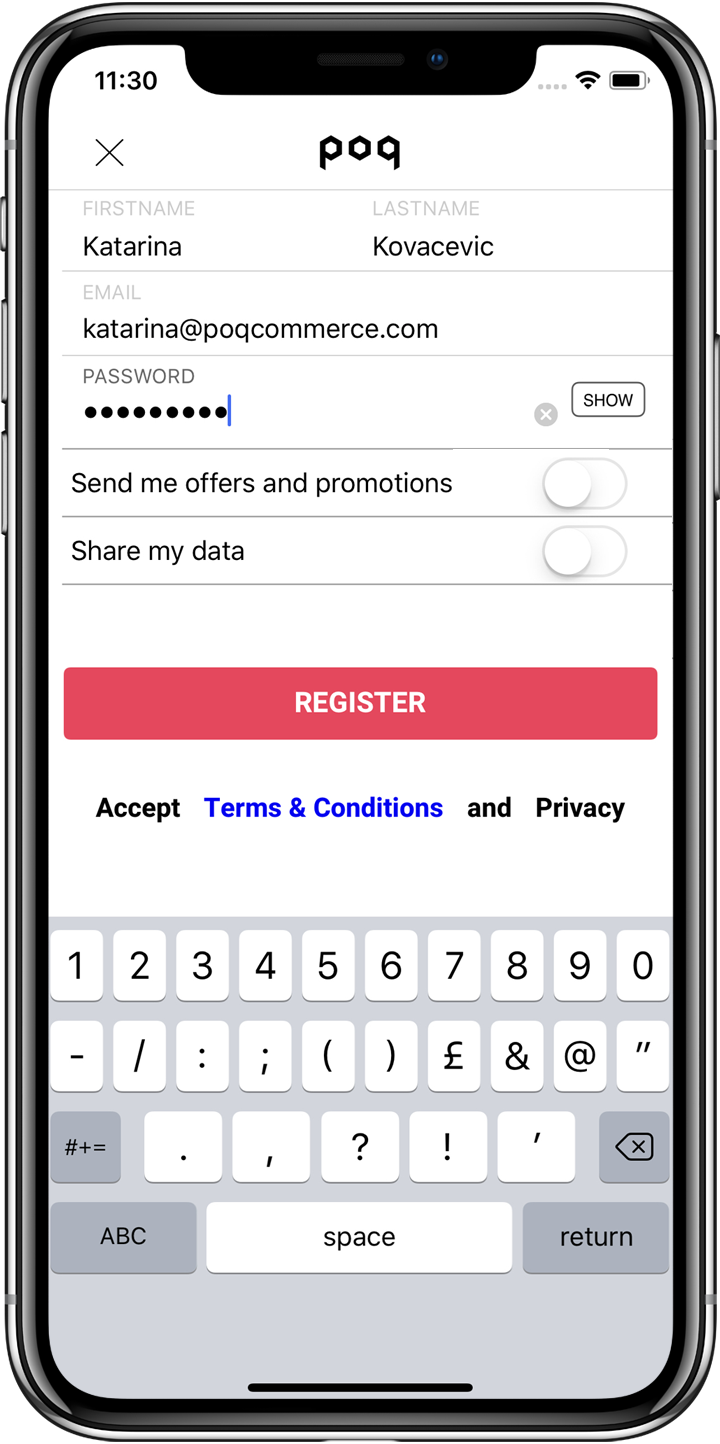Toggle the Share my data switch
Screen dimensions: 720x1444
coord(585,552)
